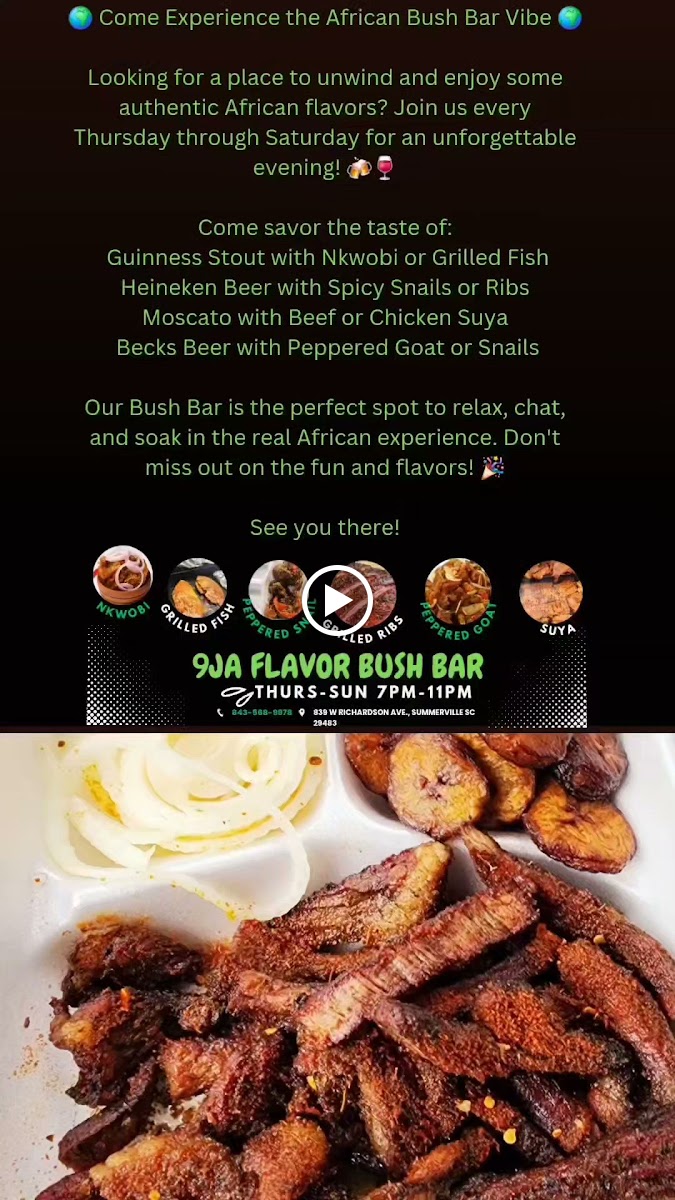Play the 9ja Flavor Bush Bar video
The height and width of the screenshot is (1200, 675).
click(337, 601)
